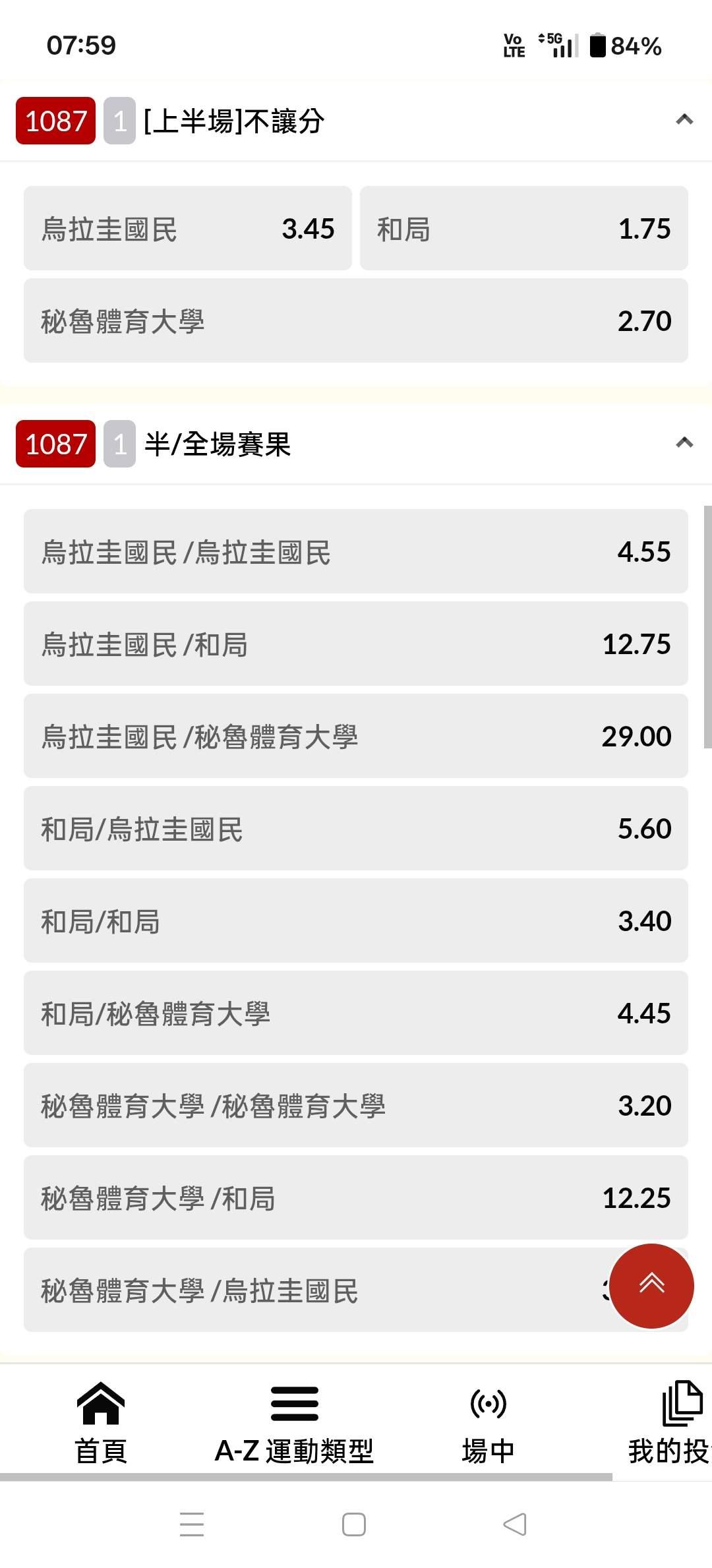Choose 烏拉圭國民/秘魯體育大學 at 29.00
Screen dimensions: 712x1568
coord(356,736)
